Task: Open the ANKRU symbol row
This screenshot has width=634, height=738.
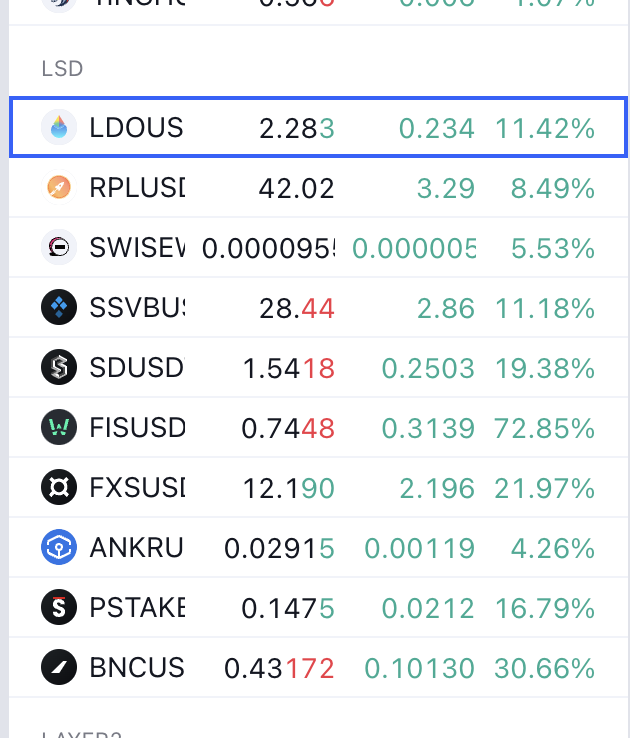Action: point(318,547)
